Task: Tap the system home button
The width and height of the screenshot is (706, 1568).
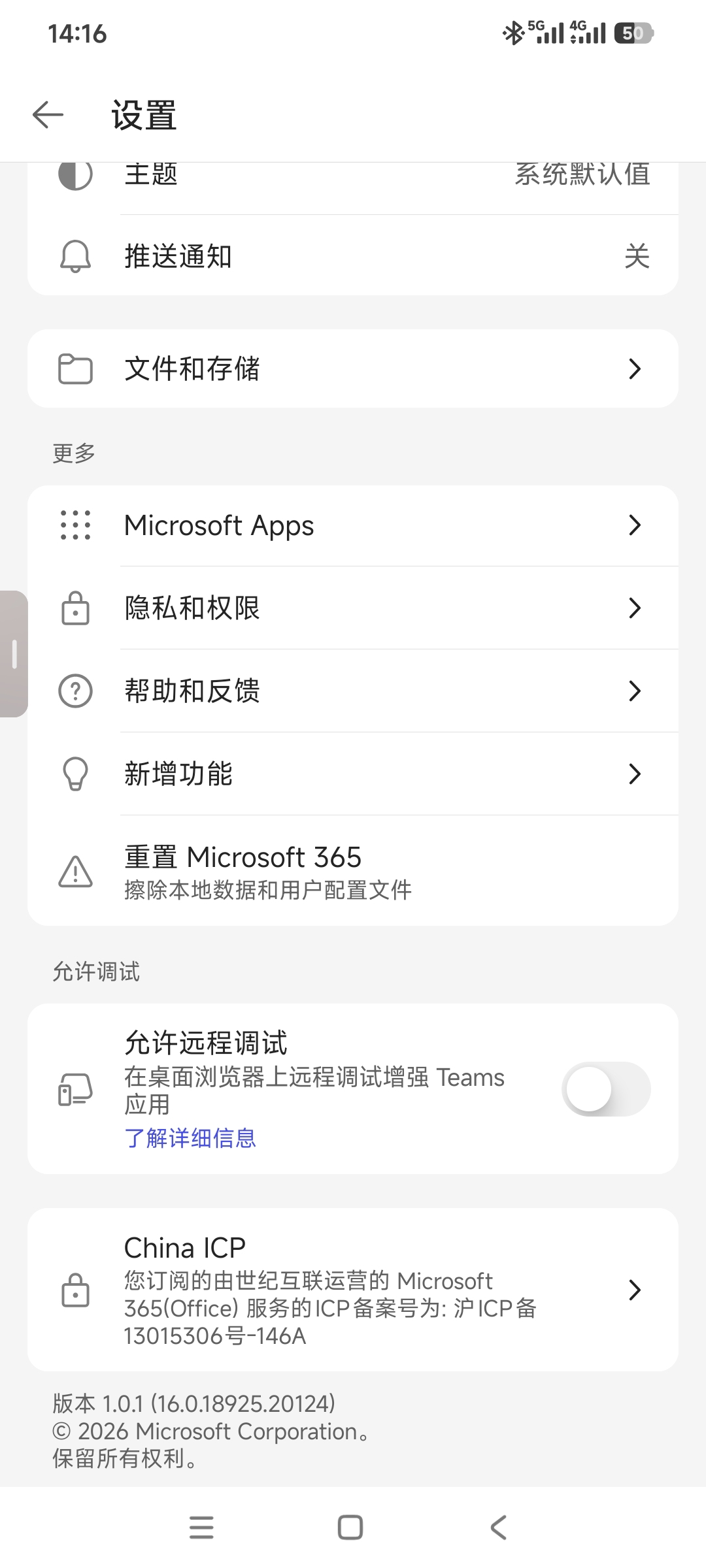Action: pyautogui.click(x=350, y=1527)
